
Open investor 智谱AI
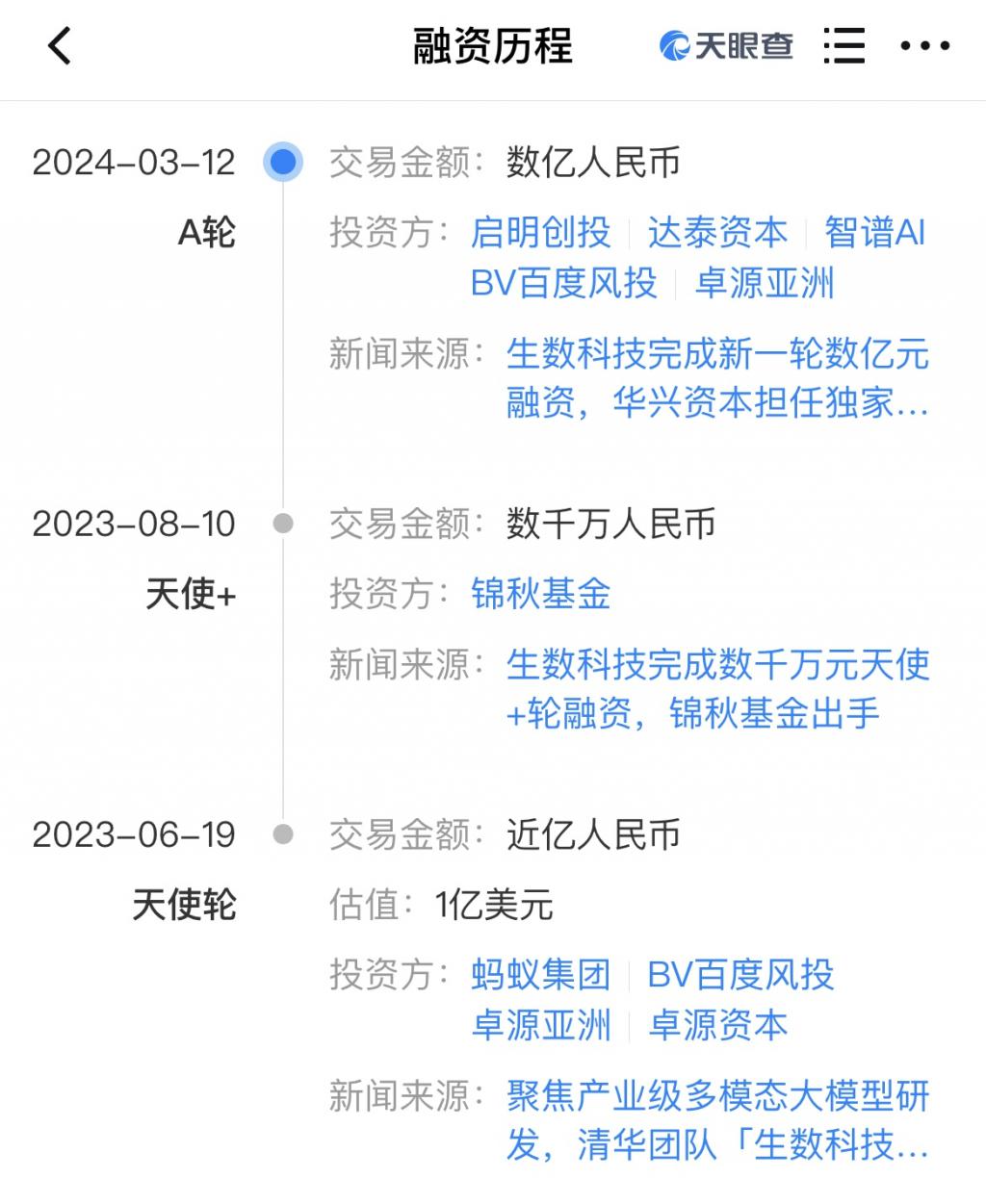(874, 232)
